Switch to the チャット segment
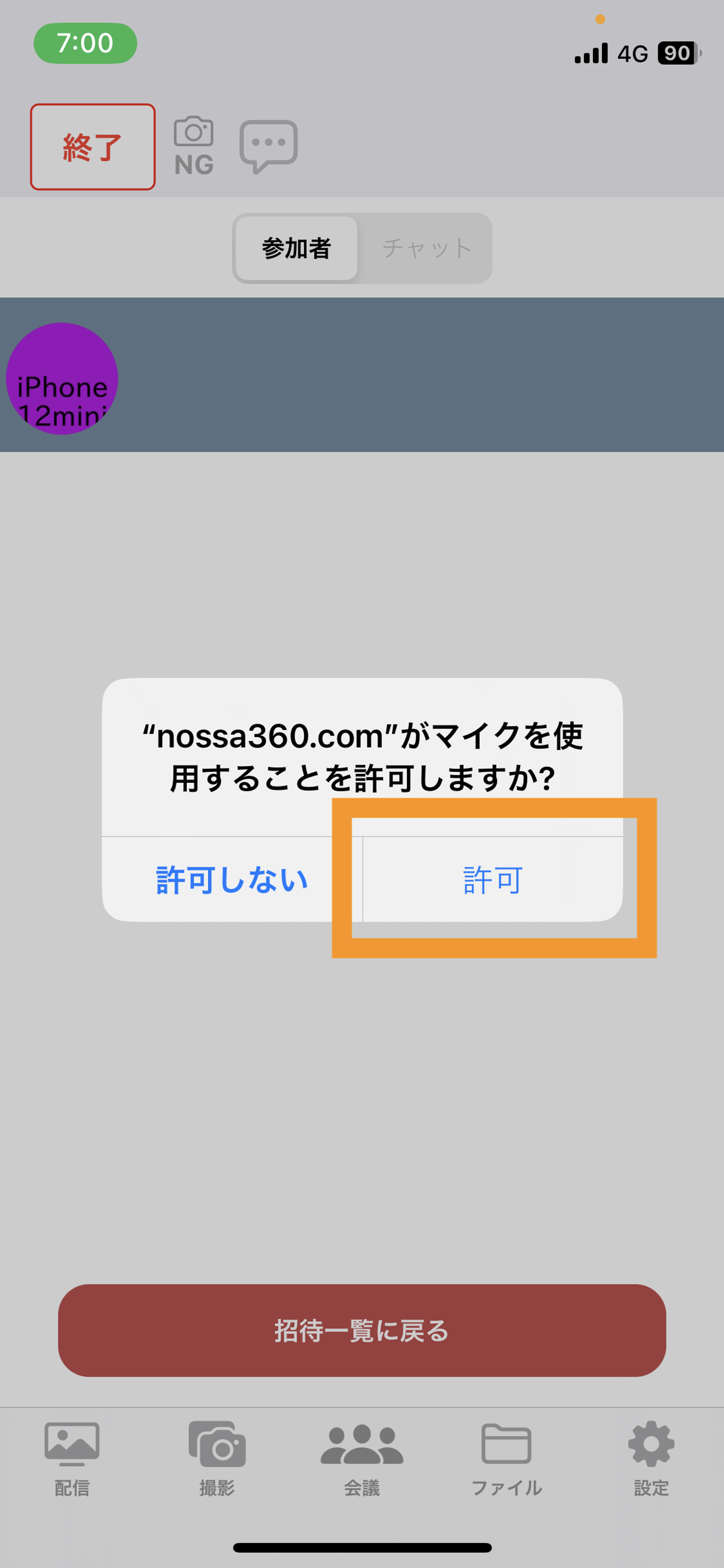Image resolution: width=724 pixels, height=1568 pixels. [x=426, y=248]
